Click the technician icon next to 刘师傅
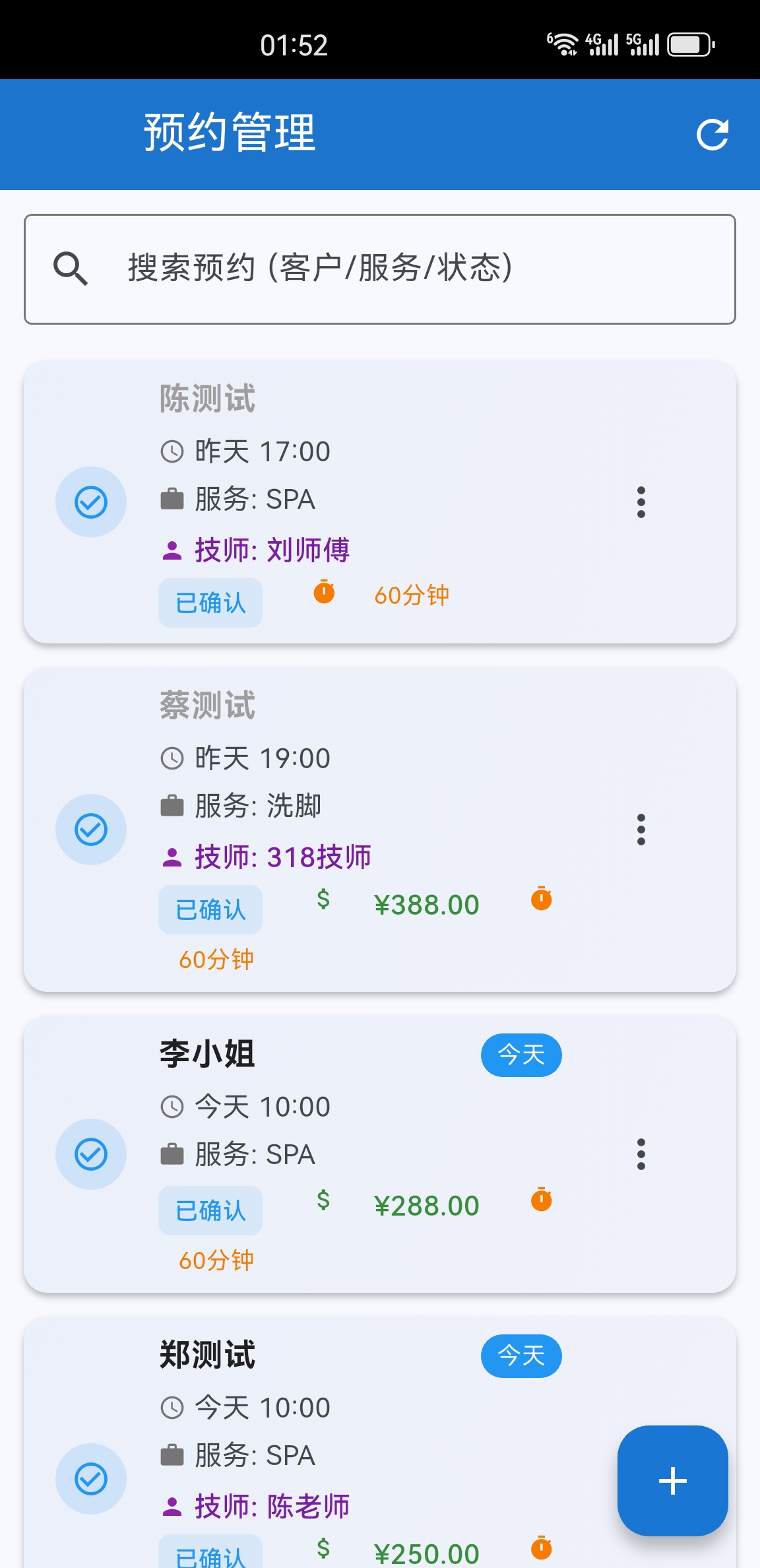The height and width of the screenshot is (1568, 760). pos(172,549)
